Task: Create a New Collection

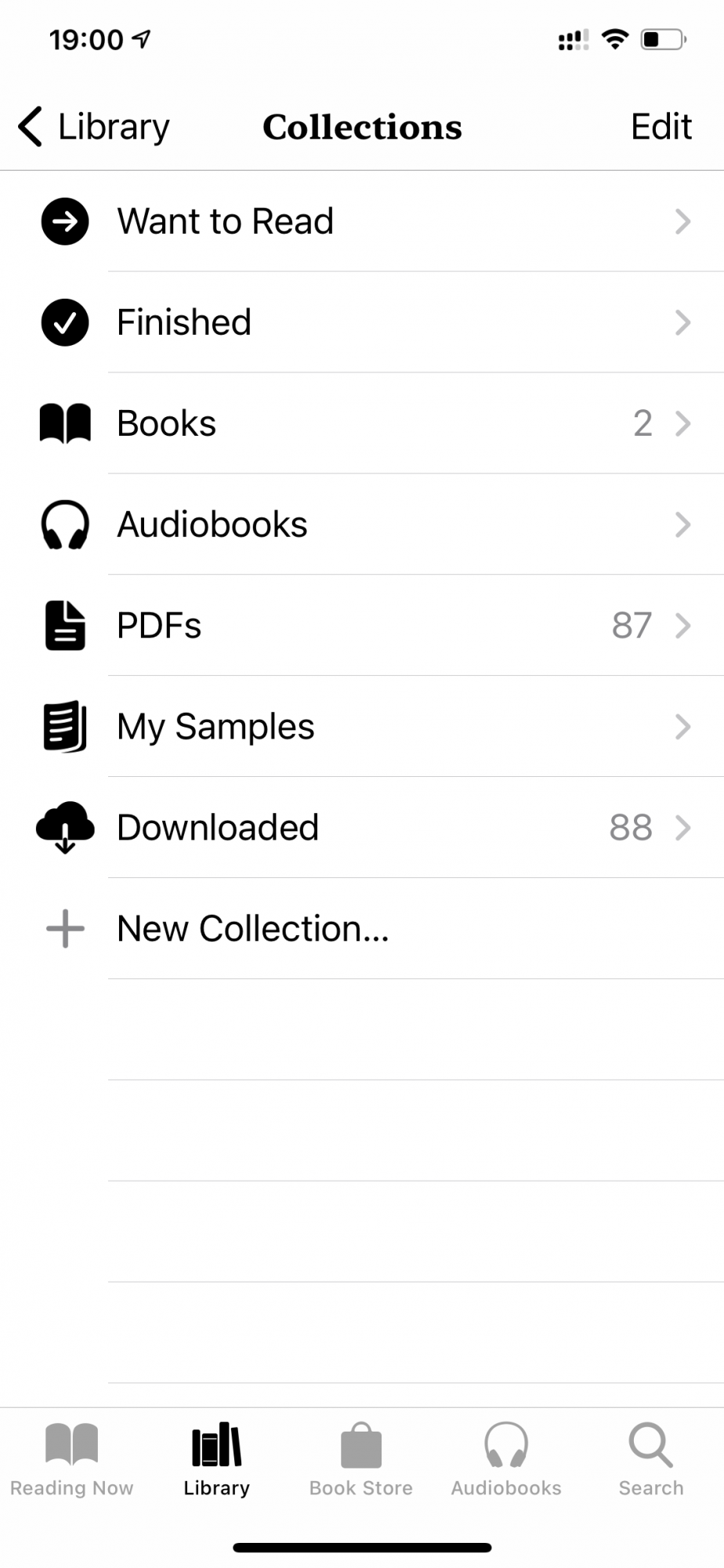Action: tap(362, 929)
